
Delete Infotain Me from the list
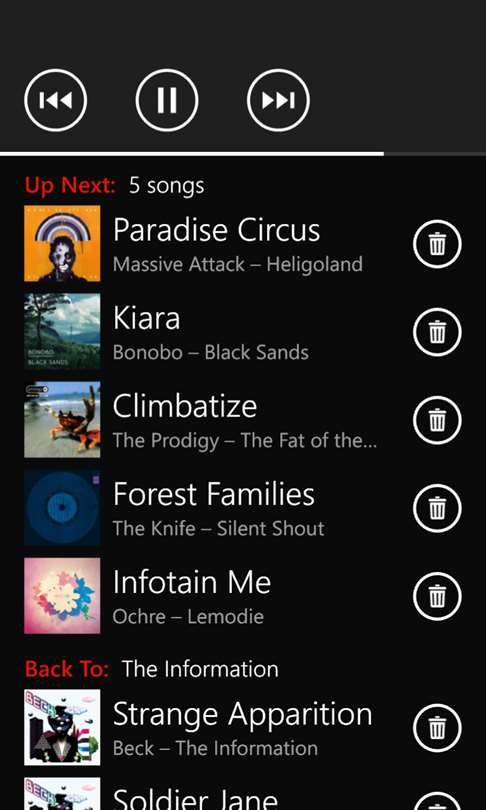coord(437,596)
